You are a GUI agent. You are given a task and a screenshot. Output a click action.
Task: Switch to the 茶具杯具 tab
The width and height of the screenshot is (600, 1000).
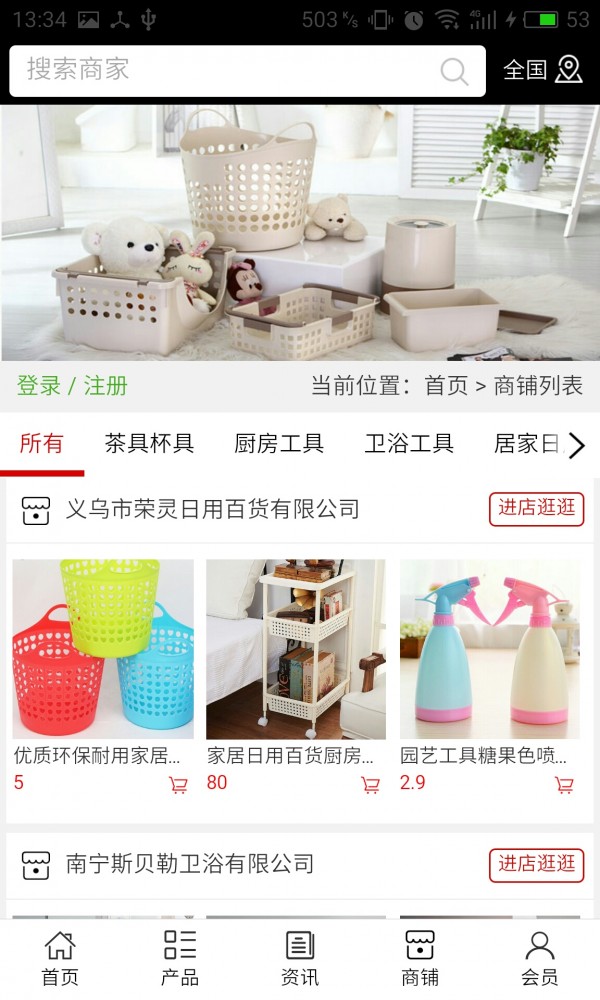pyautogui.click(x=149, y=444)
